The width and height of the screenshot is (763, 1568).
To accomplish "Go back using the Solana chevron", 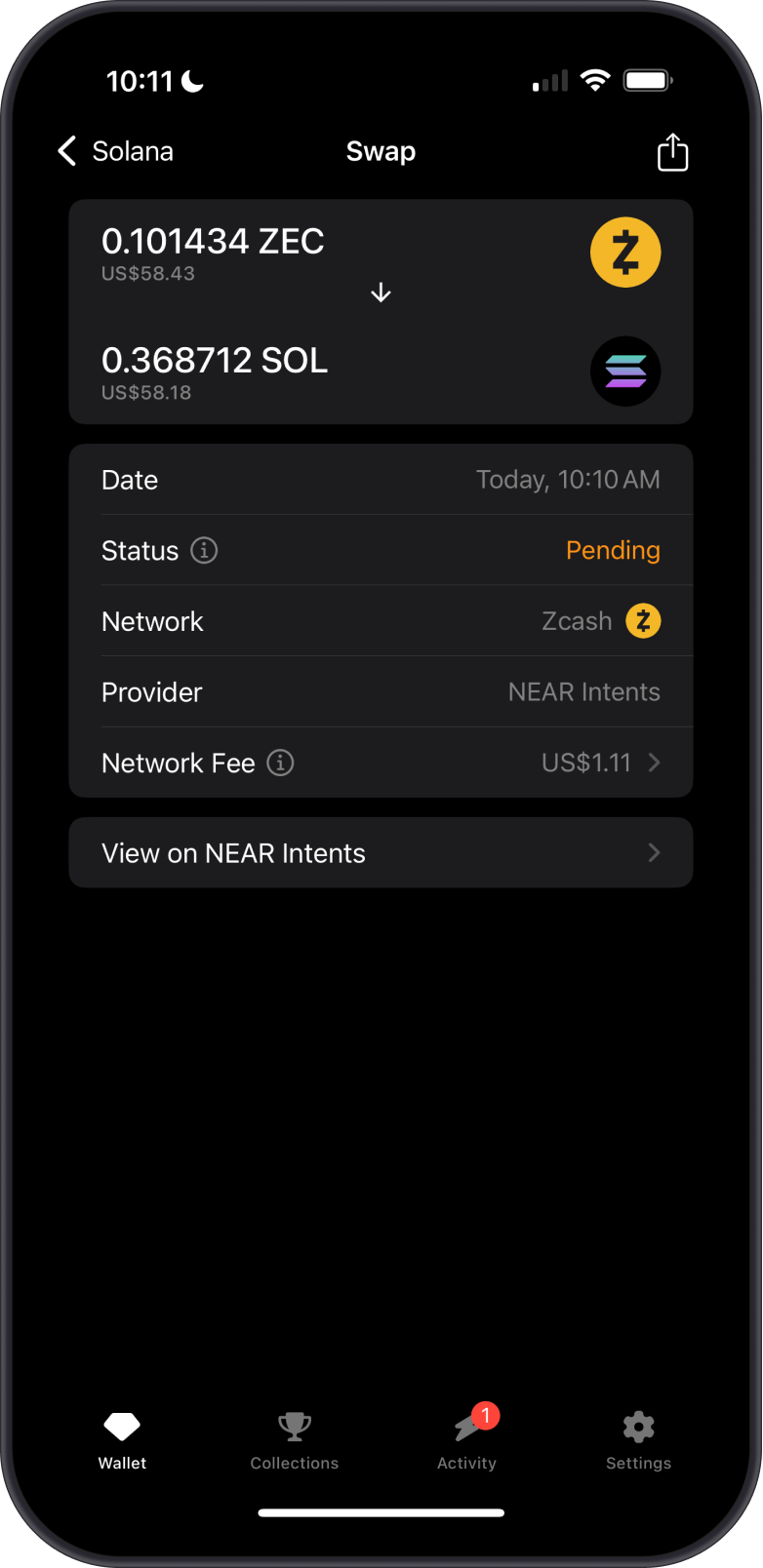I will point(65,151).
